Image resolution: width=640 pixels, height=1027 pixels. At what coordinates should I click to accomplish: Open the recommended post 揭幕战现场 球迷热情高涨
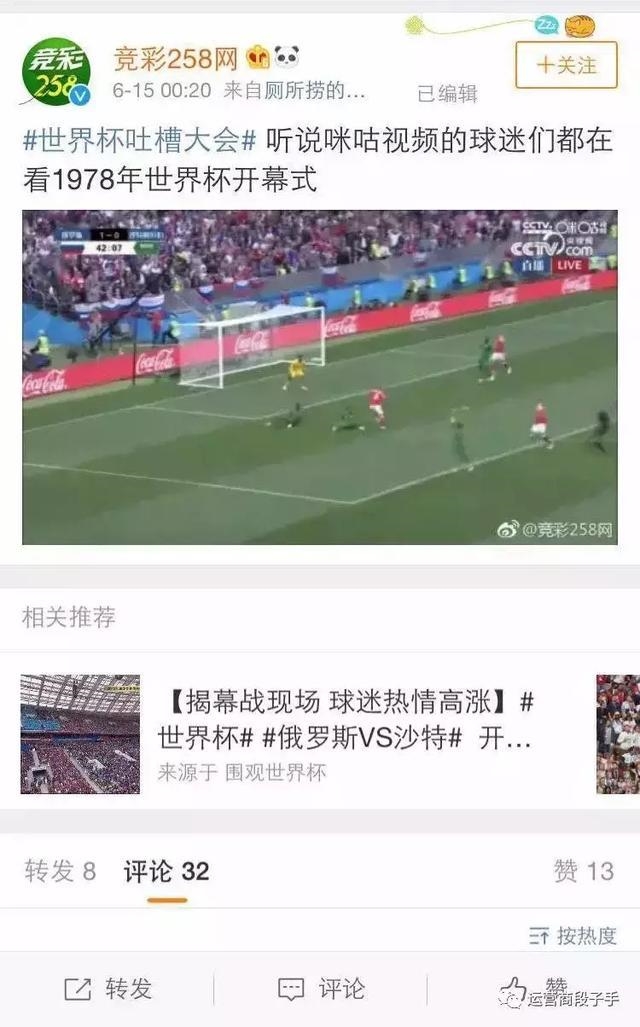345,720
